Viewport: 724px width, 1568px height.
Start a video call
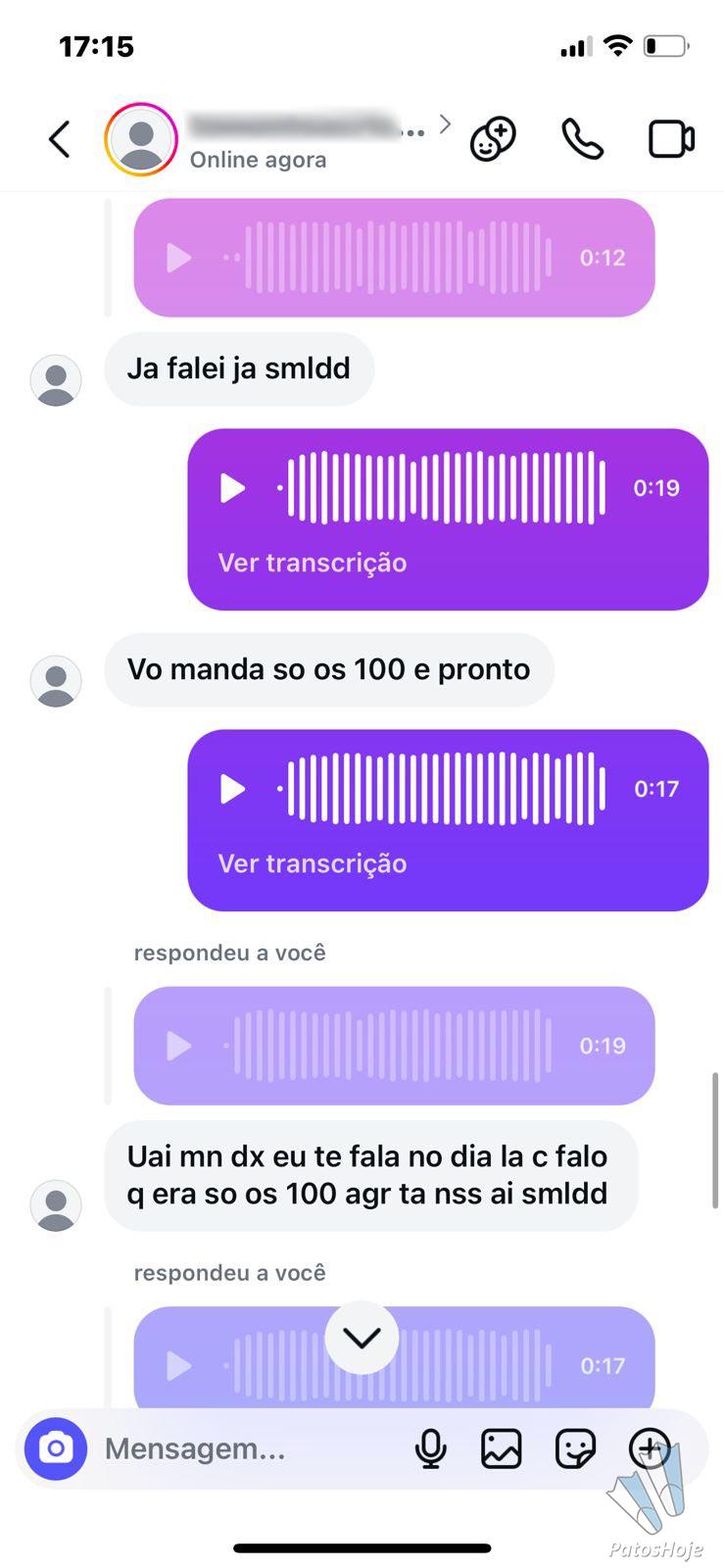tap(672, 139)
